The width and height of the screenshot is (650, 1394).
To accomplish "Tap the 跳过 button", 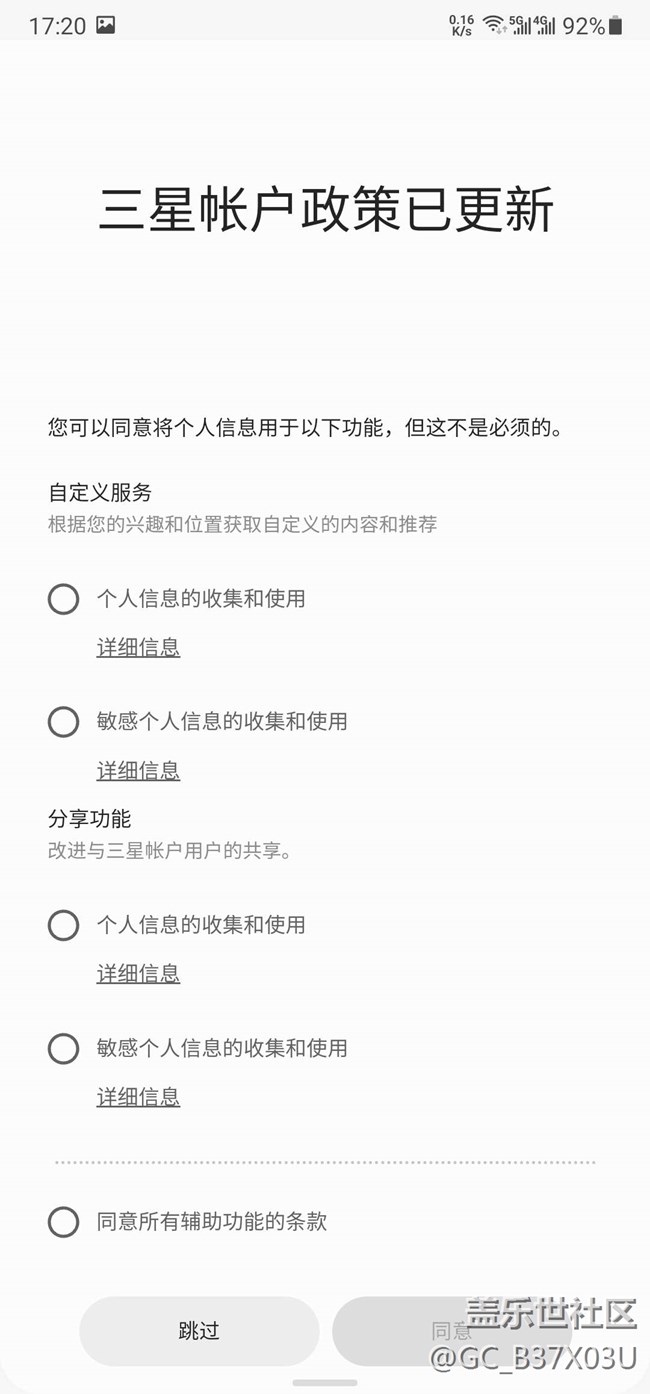I will click(x=199, y=1331).
